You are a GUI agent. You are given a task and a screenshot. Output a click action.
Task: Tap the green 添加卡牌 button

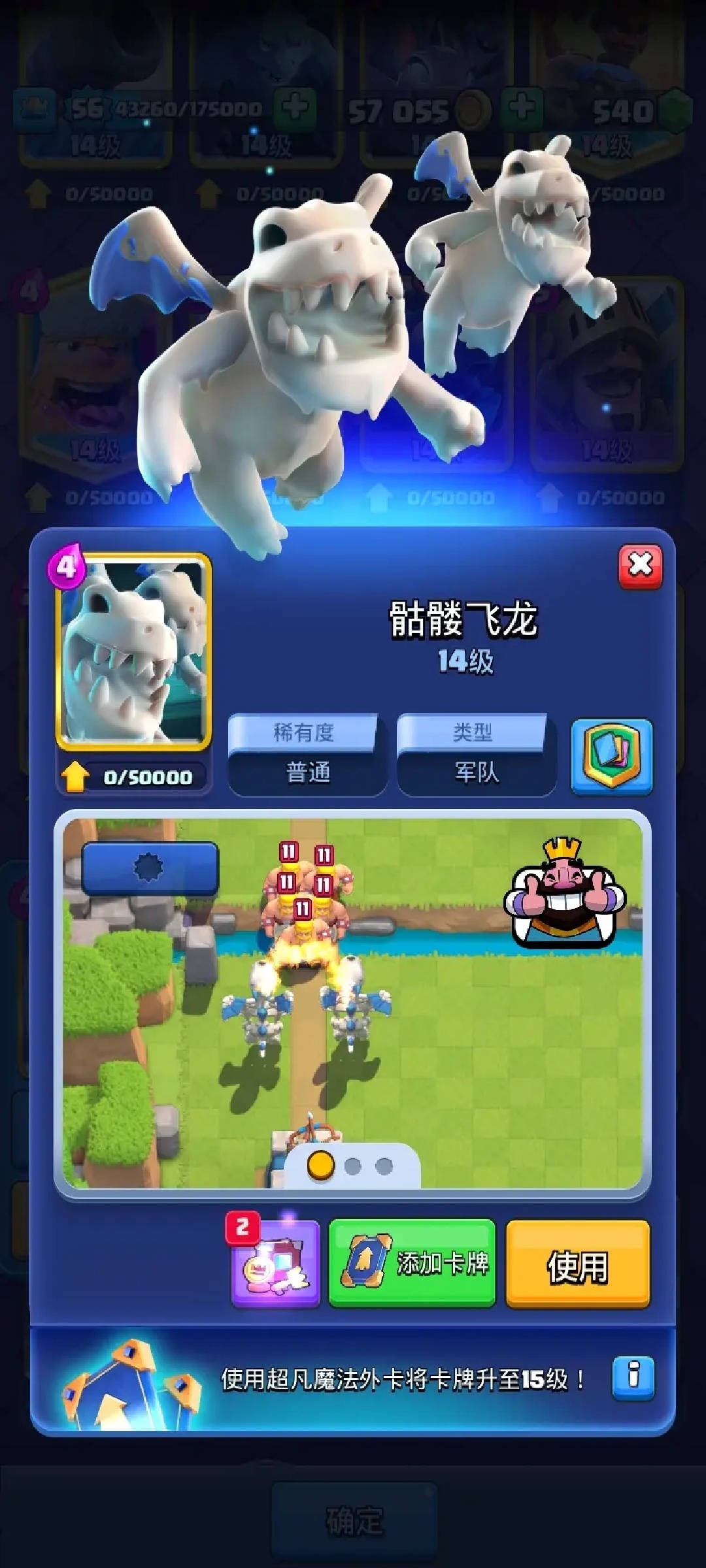click(x=412, y=1264)
